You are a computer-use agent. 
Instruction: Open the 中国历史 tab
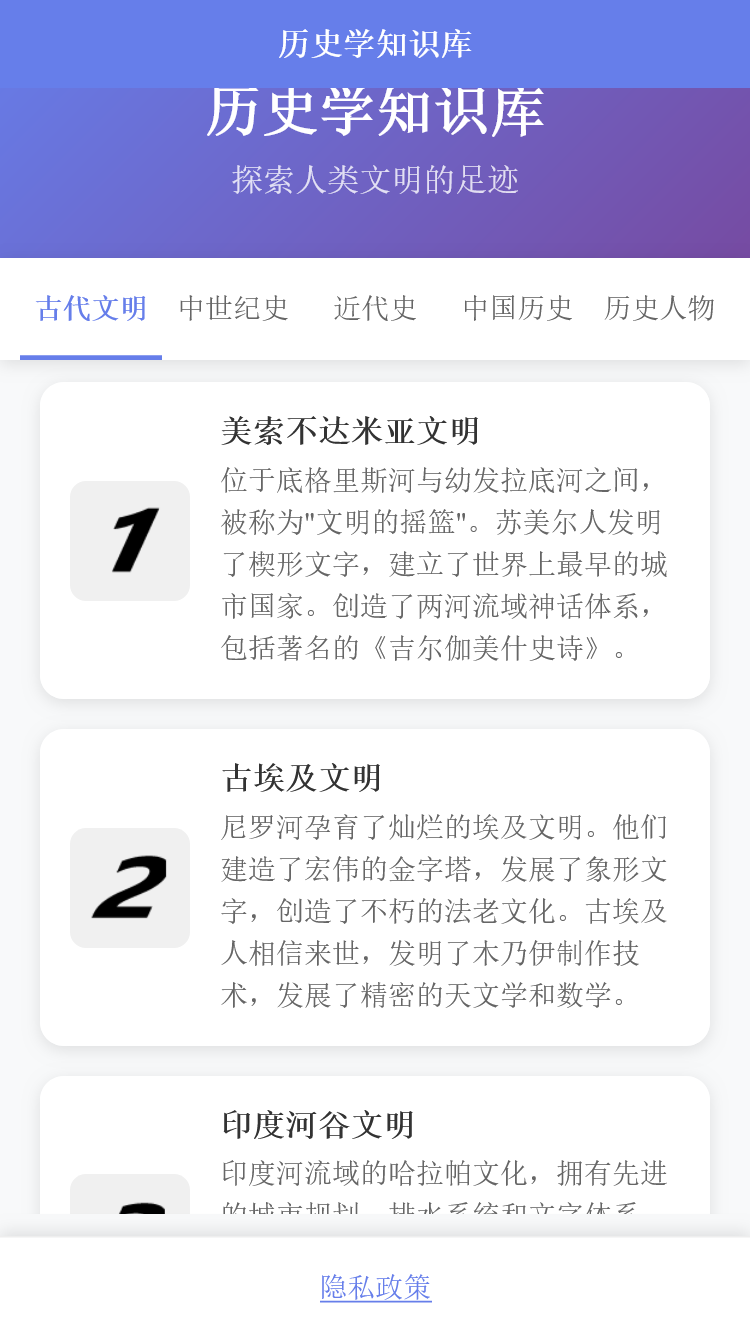[x=516, y=309]
